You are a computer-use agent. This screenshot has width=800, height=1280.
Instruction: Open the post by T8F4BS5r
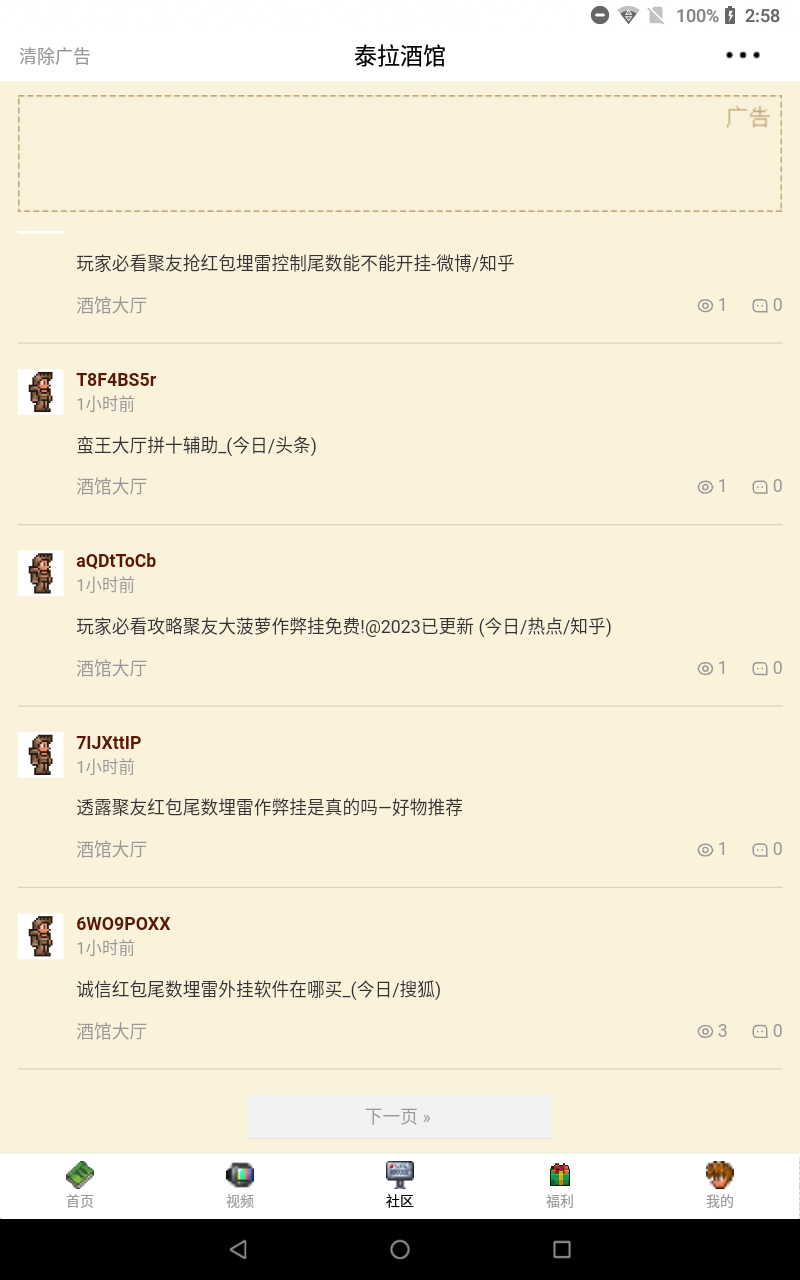pyautogui.click(x=196, y=446)
